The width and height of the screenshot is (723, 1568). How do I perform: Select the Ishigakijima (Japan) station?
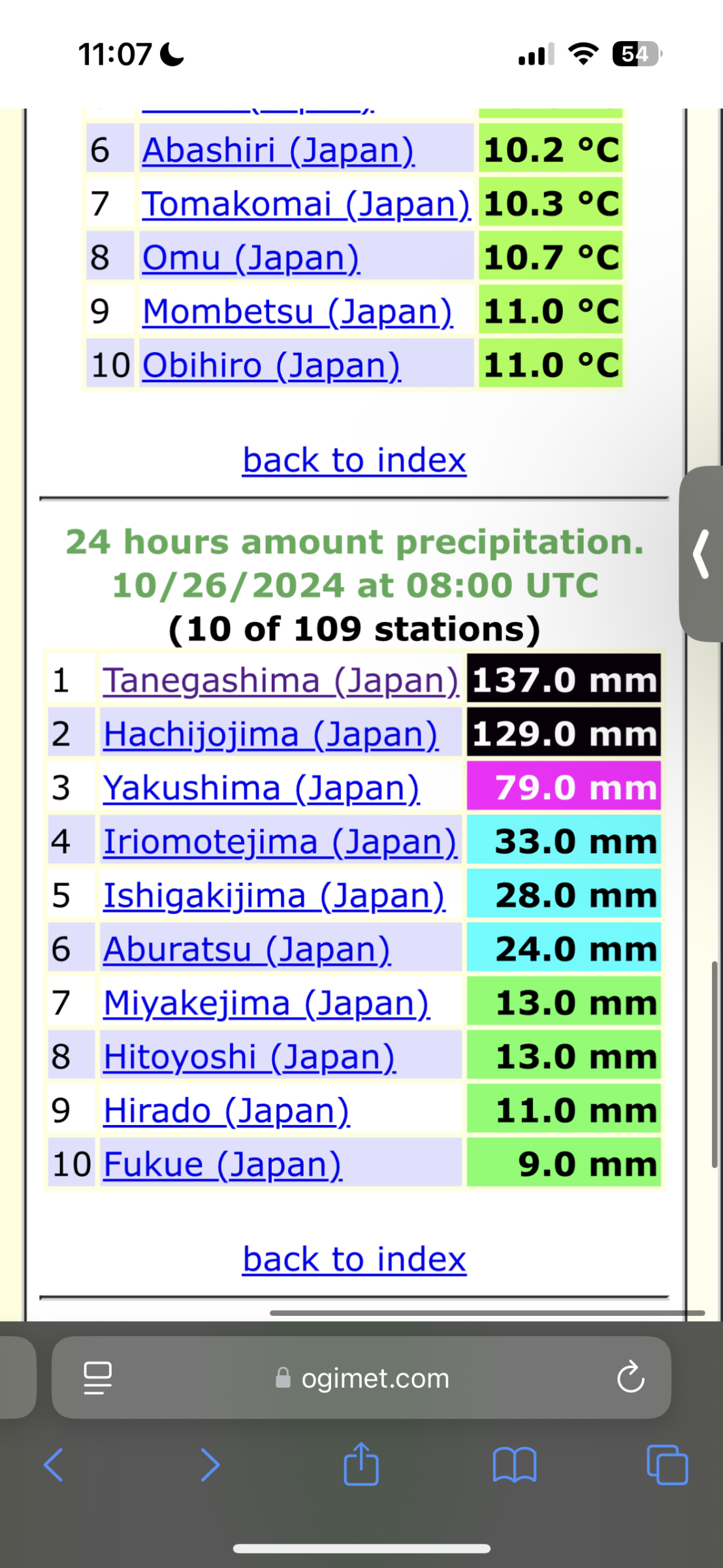(274, 896)
